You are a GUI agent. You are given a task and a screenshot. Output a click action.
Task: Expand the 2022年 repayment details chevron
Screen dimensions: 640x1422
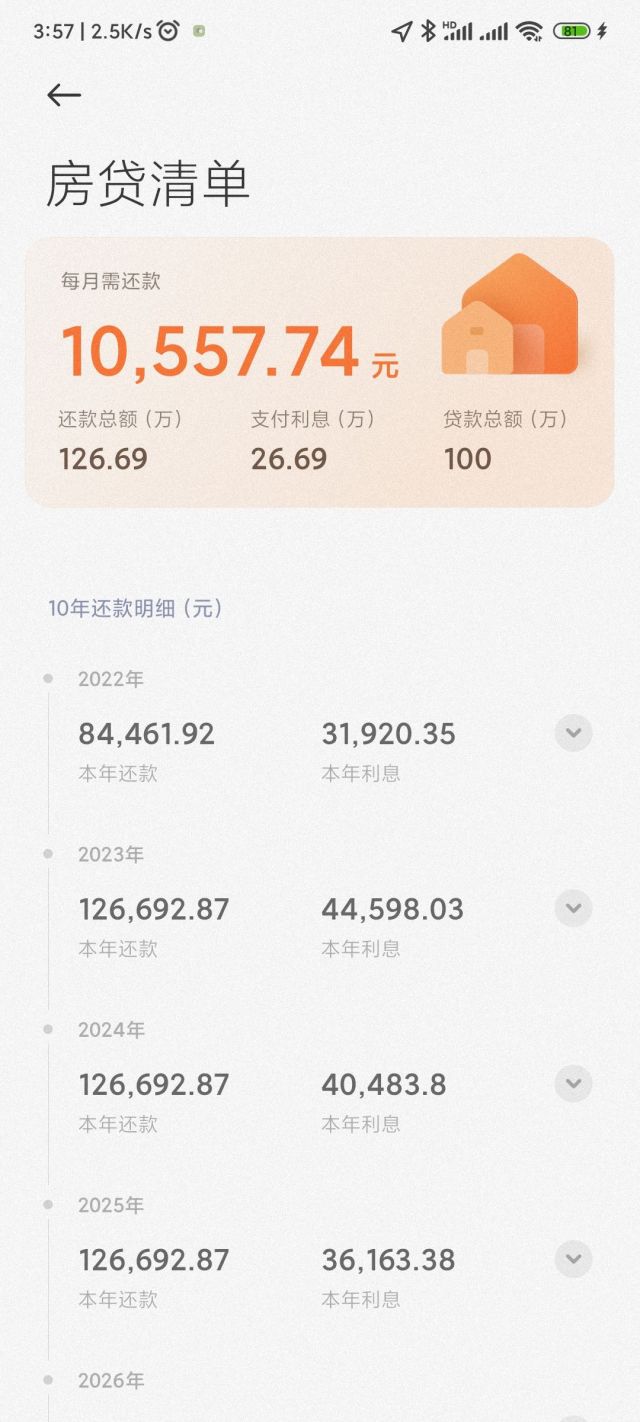pyautogui.click(x=573, y=733)
